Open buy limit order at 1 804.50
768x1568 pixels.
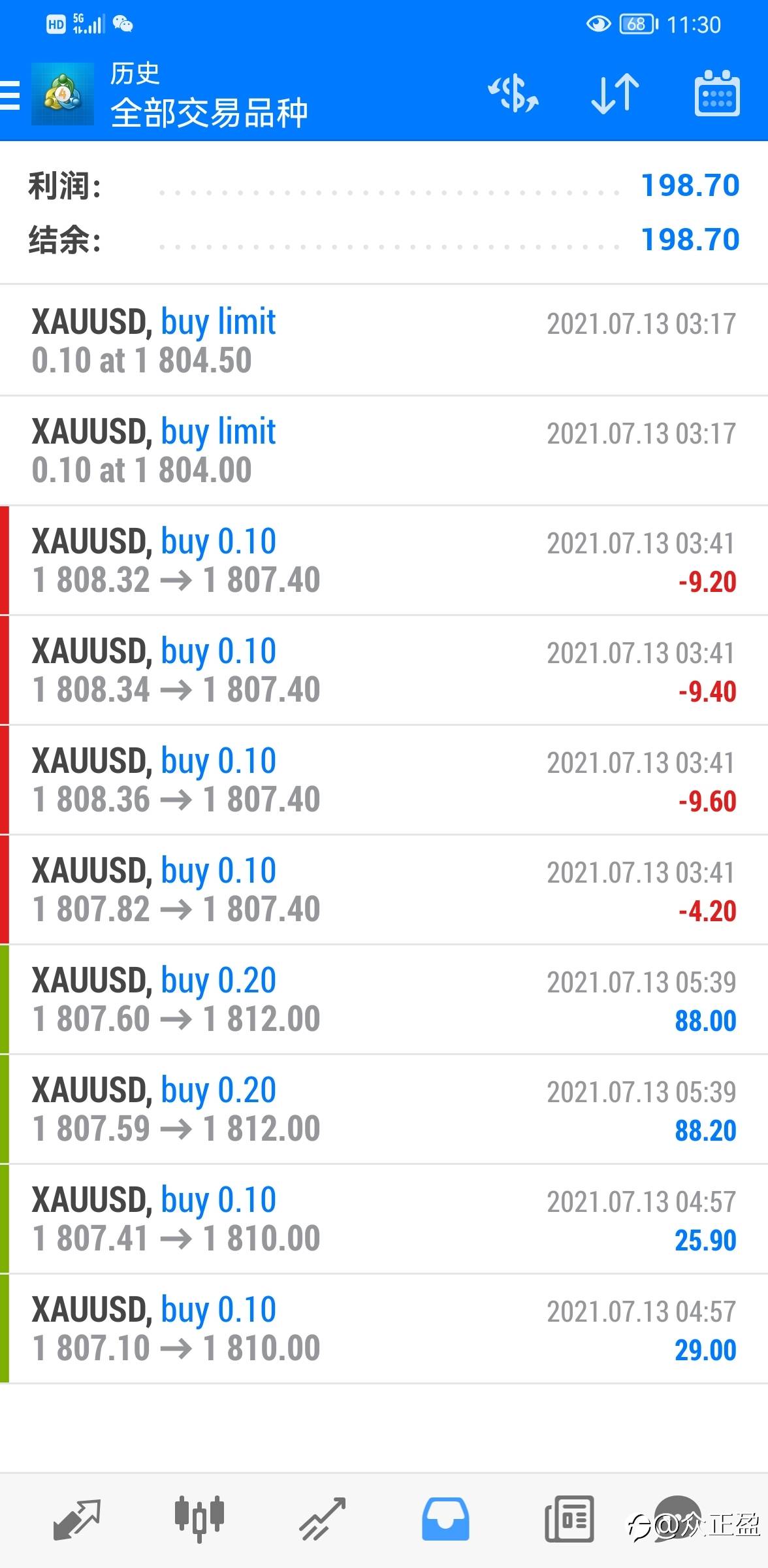[384, 340]
